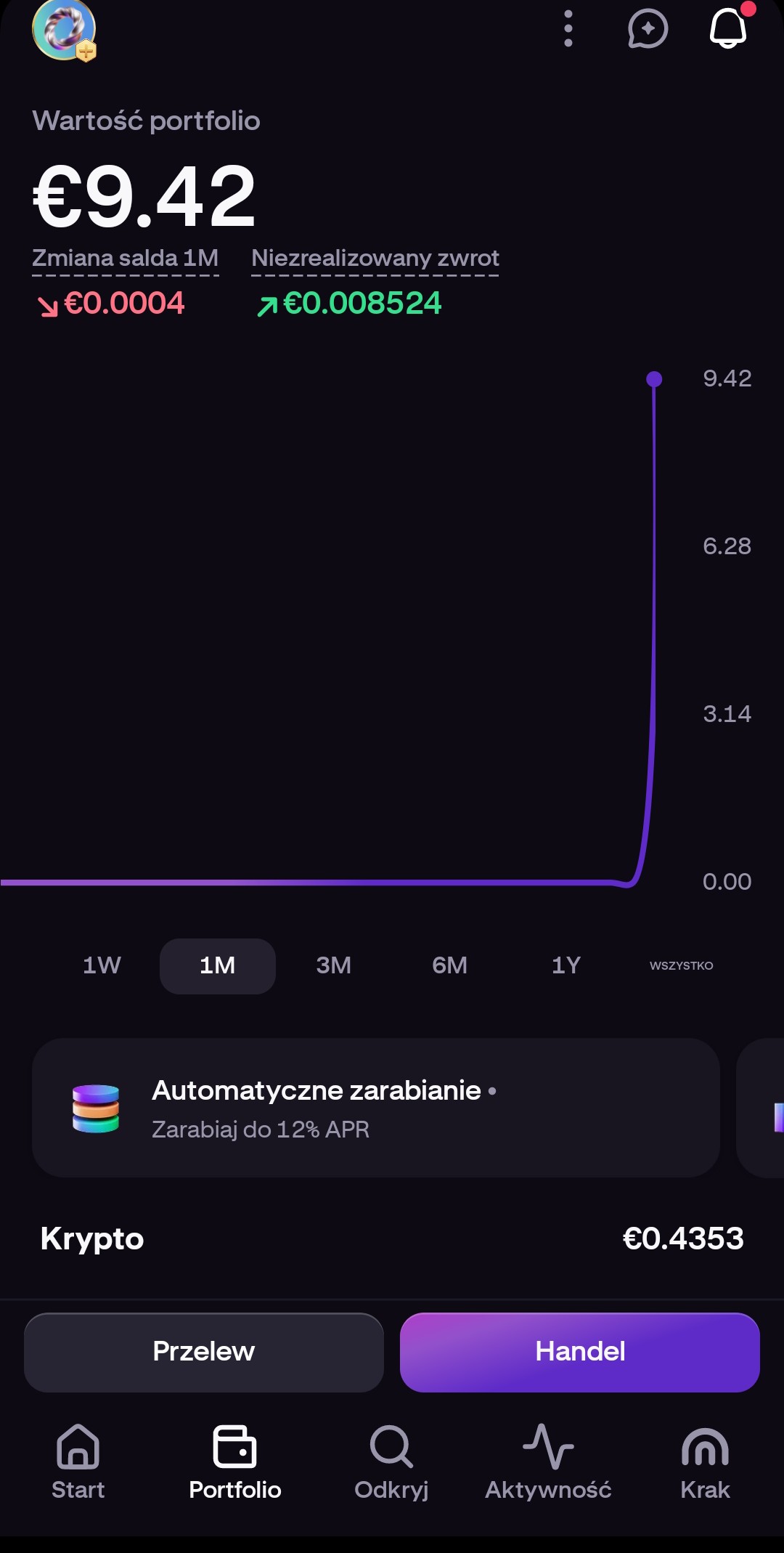Open the Odkryj tab
784x1553 pixels.
[x=391, y=1461]
